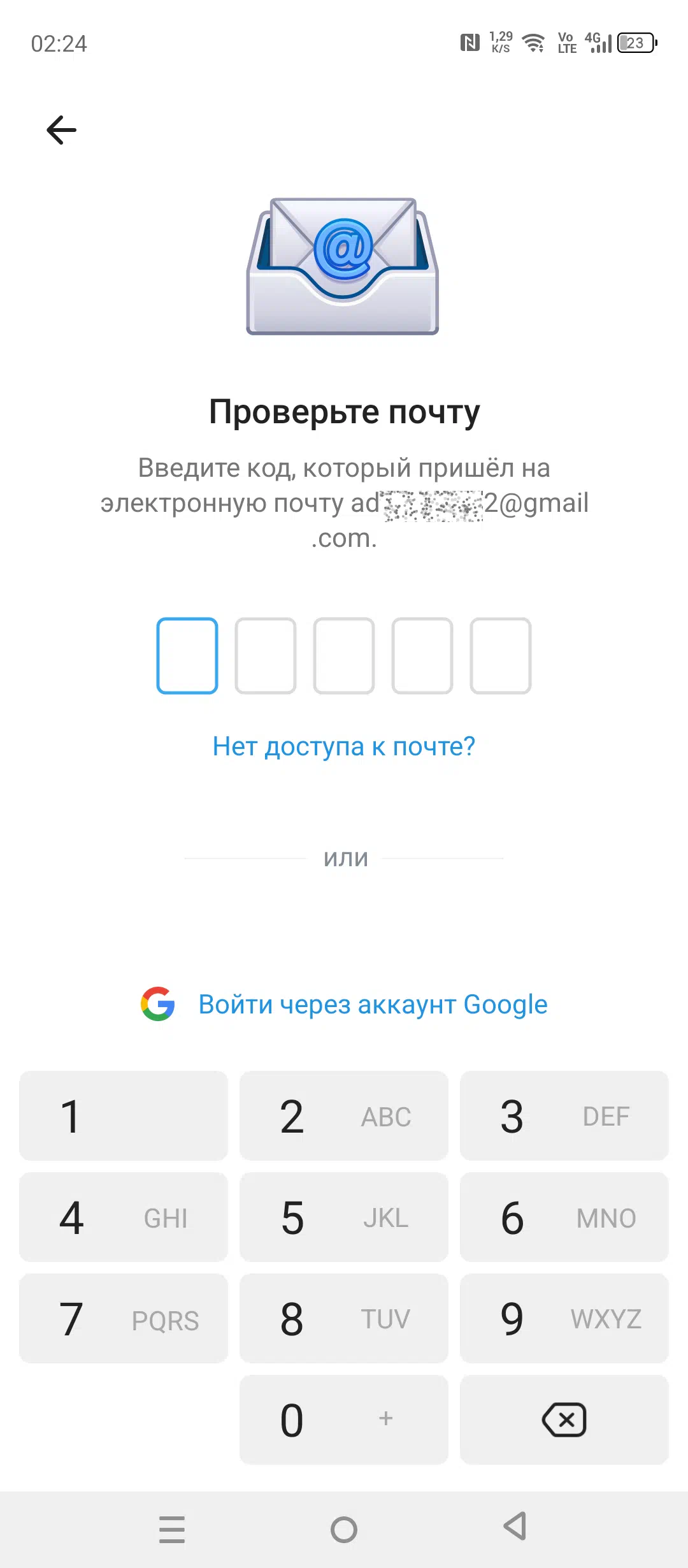This screenshot has height=1568, width=688.
Task: Tap the 7 PQRS key
Action: (123, 1318)
